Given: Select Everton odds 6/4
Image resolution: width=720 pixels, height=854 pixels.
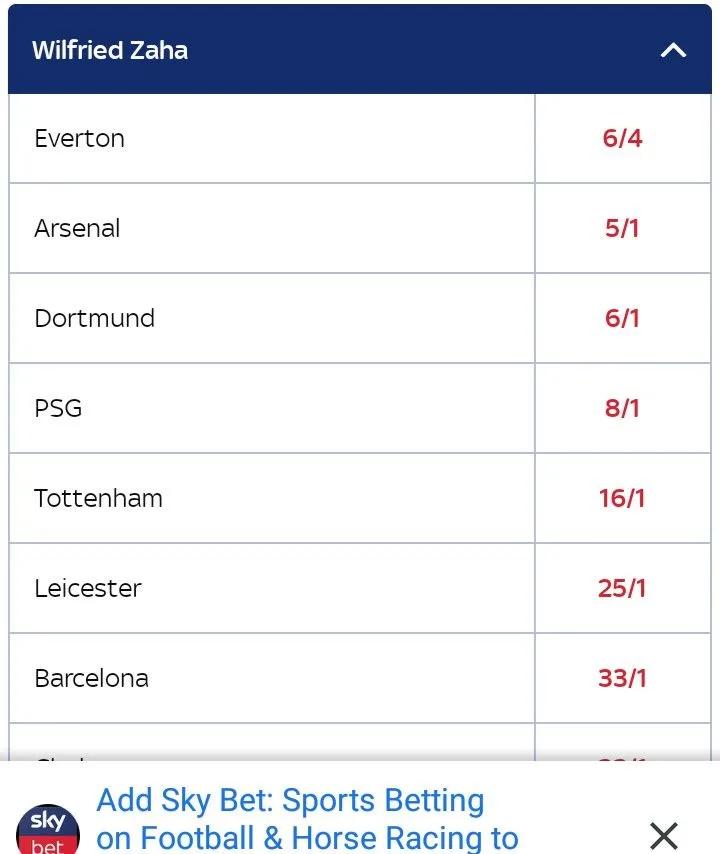Looking at the screenshot, I should (622, 138).
